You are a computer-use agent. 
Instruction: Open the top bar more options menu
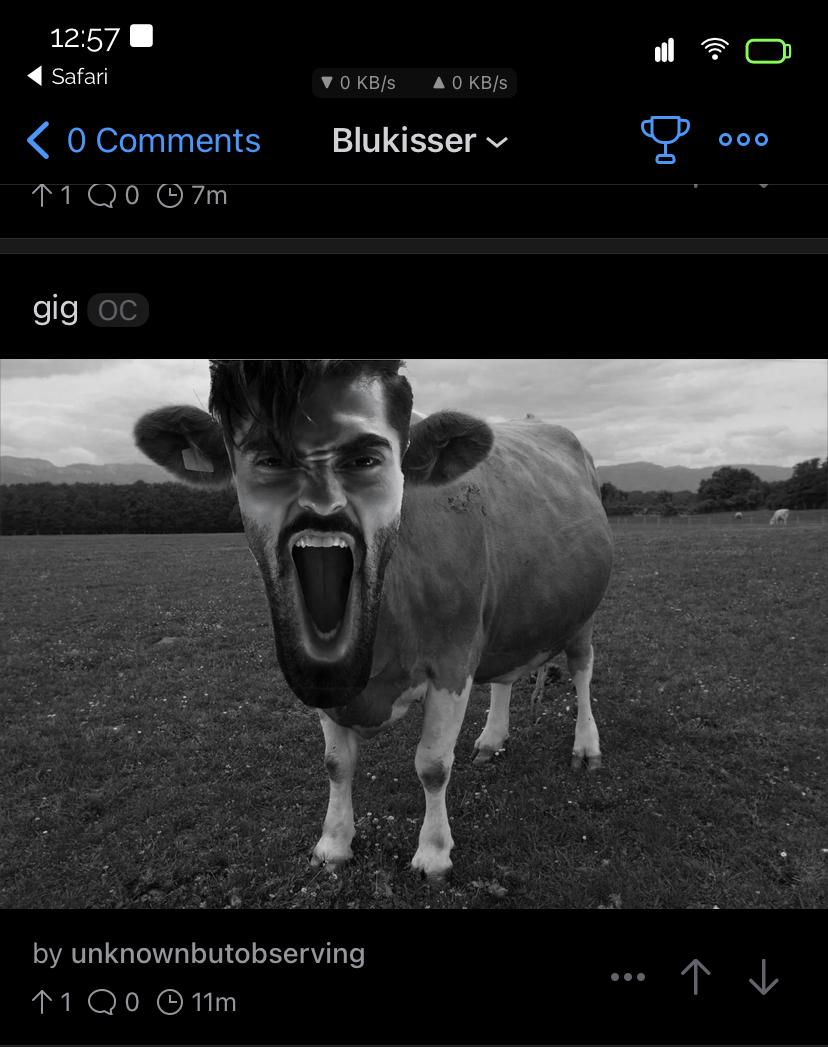[743, 140]
